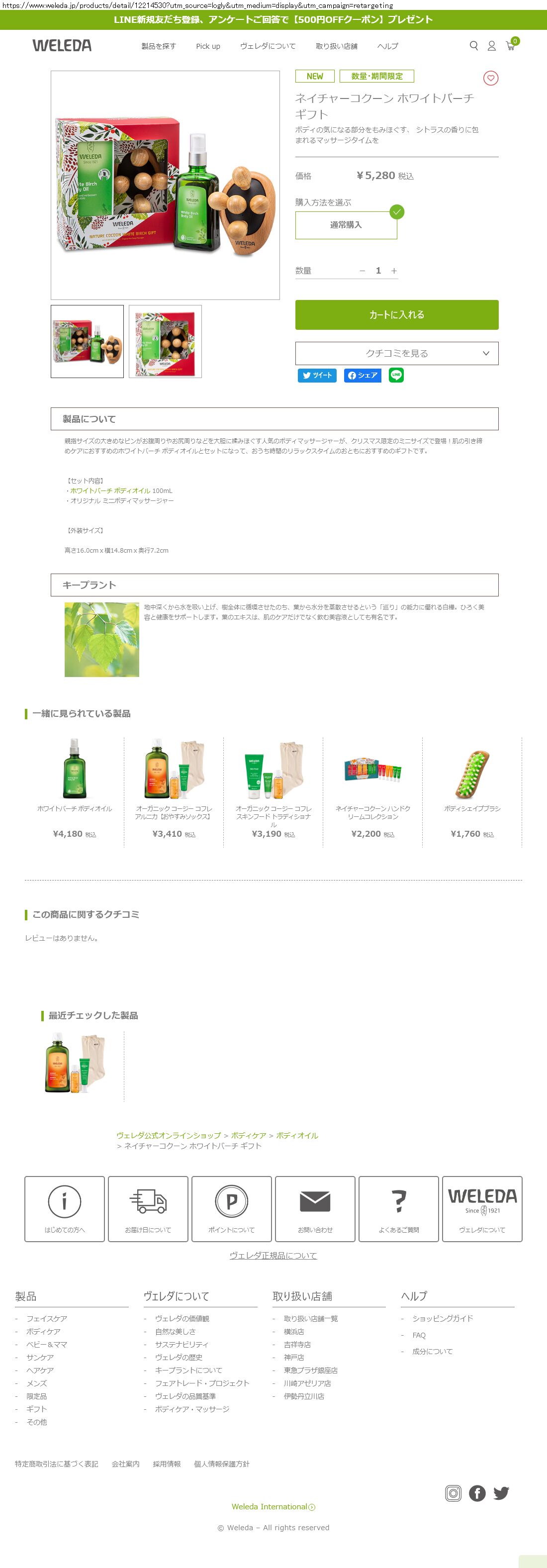Follow the ヴェレダ正規品について link

(x=273, y=1255)
